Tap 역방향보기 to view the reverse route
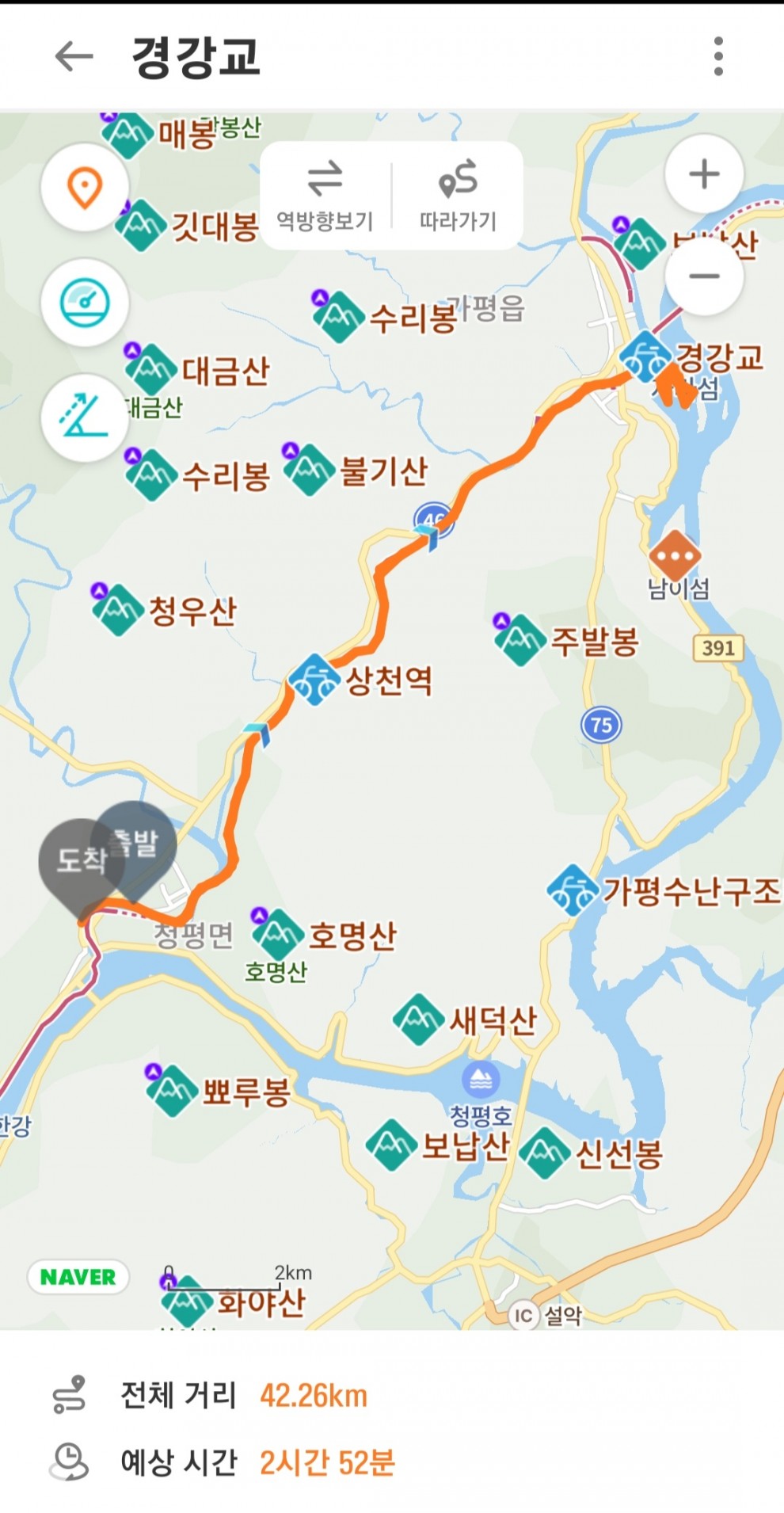Screen dimensions: 784x1513 click(325, 196)
